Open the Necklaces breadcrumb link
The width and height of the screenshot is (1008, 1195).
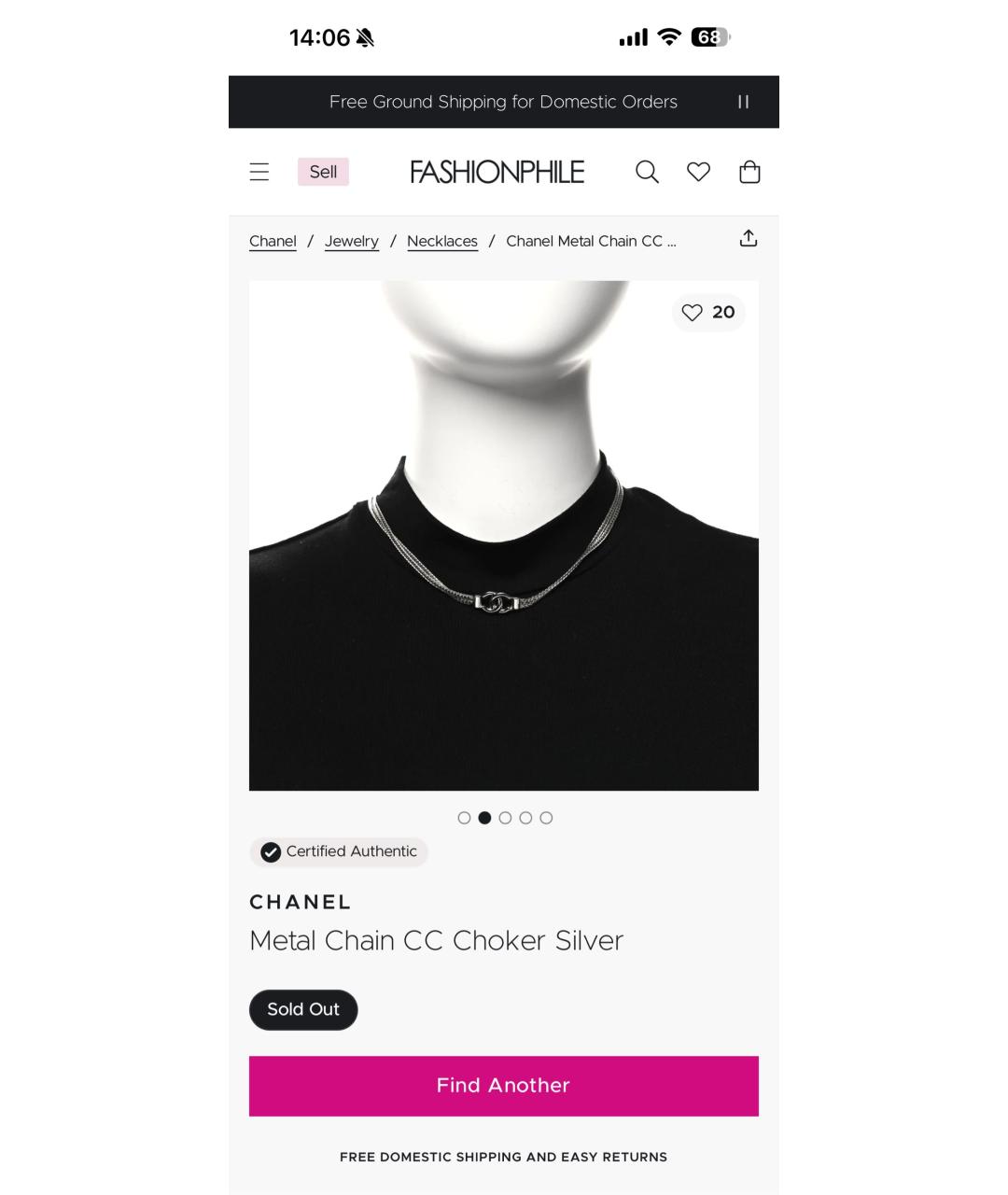[x=442, y=241]
